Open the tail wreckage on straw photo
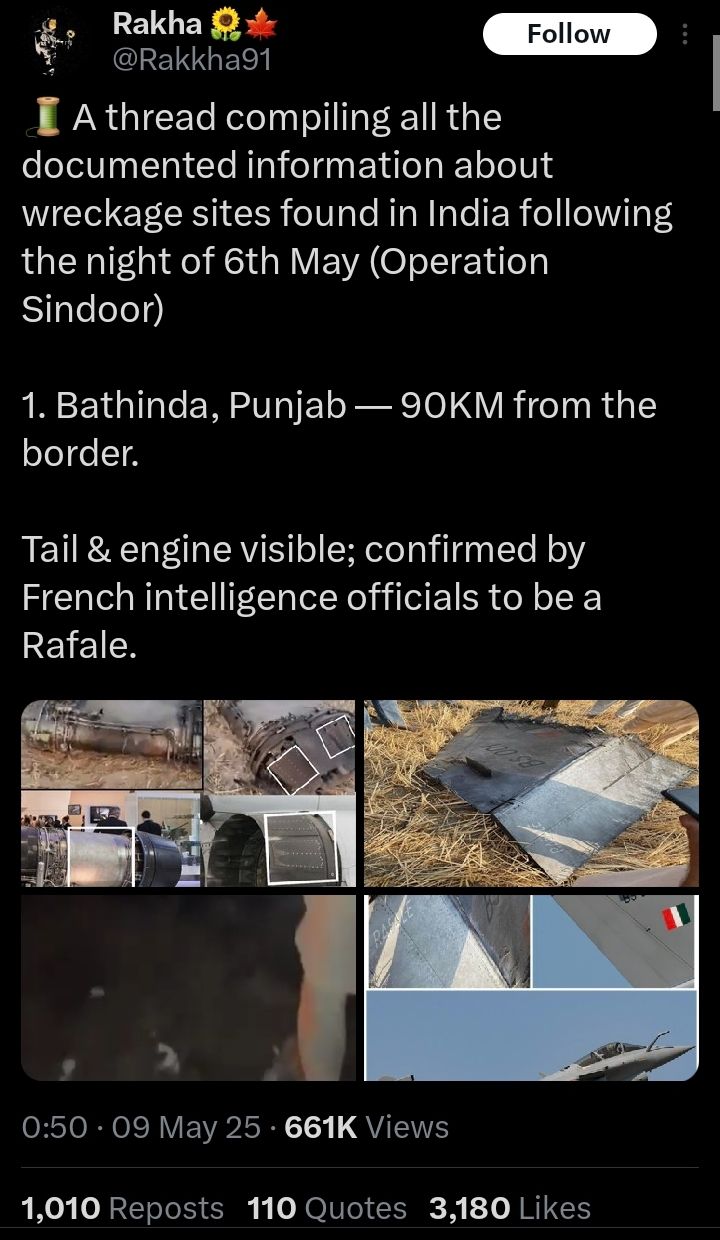The image size is (720, 1240). click(x=531, y=793)
